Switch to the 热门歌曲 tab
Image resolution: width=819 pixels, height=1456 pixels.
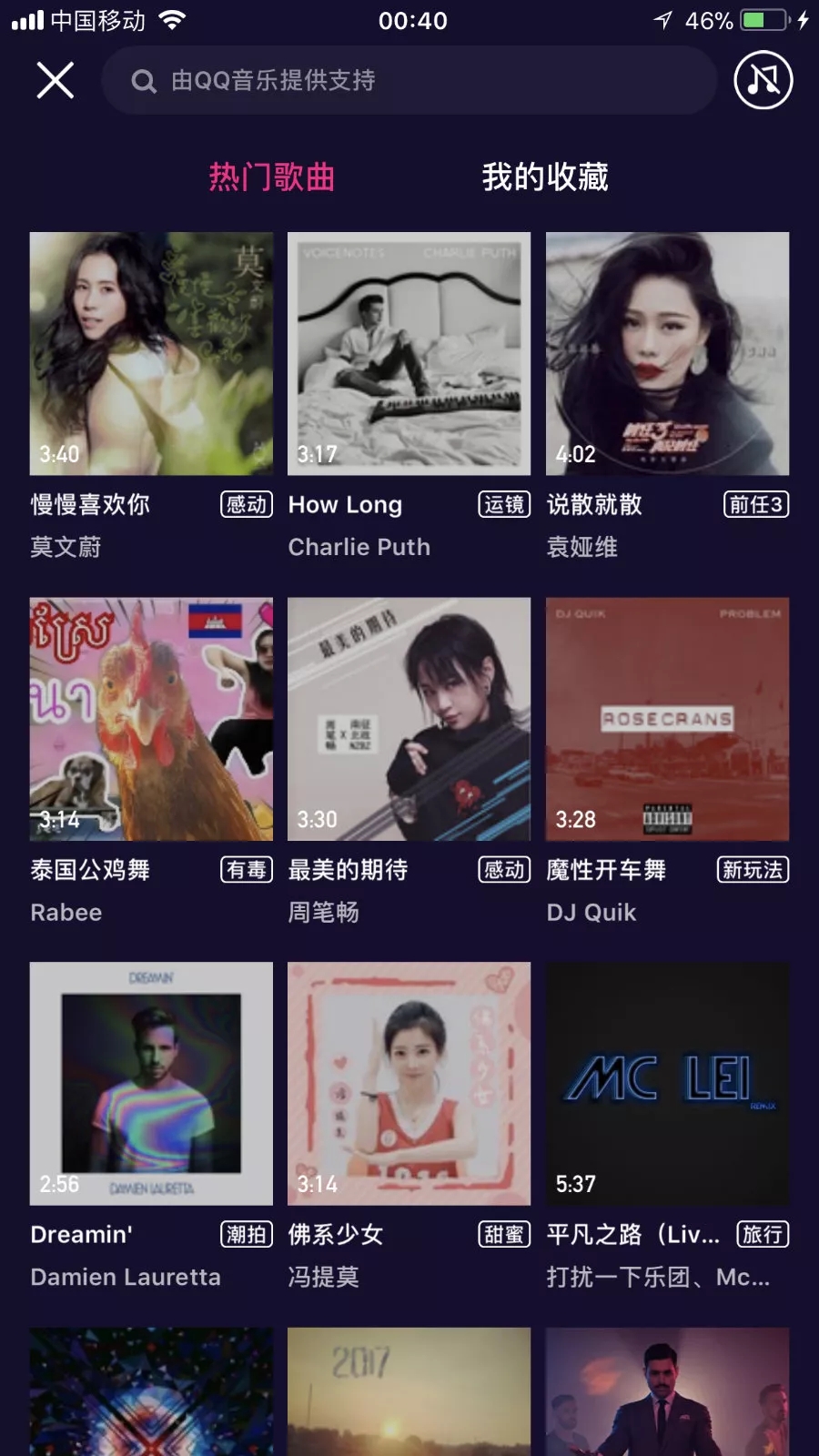click(272, 177)
